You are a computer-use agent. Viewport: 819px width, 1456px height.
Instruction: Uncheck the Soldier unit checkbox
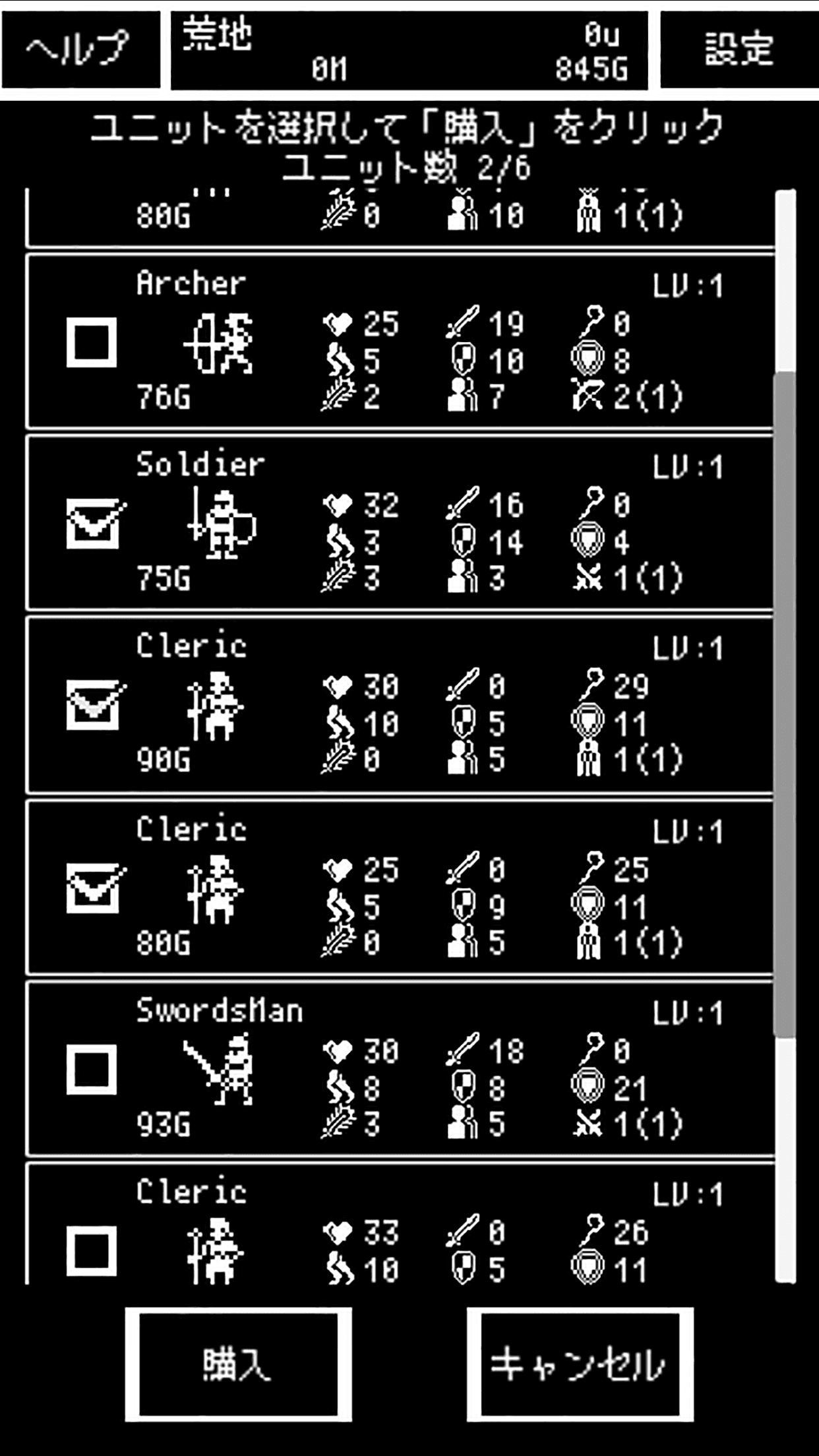93,524
